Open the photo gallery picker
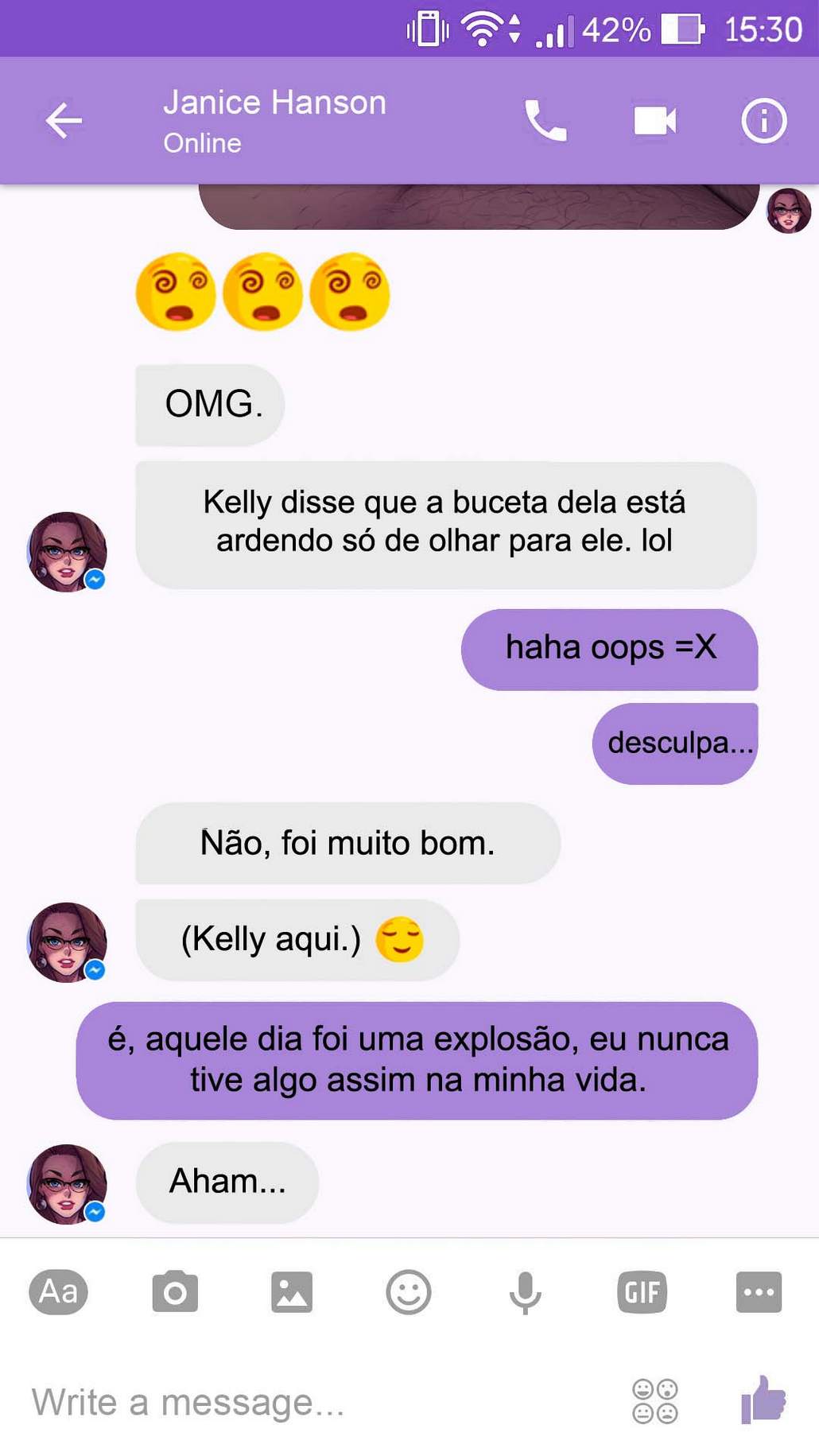 pyautogui.click(x=292, y=1291)
